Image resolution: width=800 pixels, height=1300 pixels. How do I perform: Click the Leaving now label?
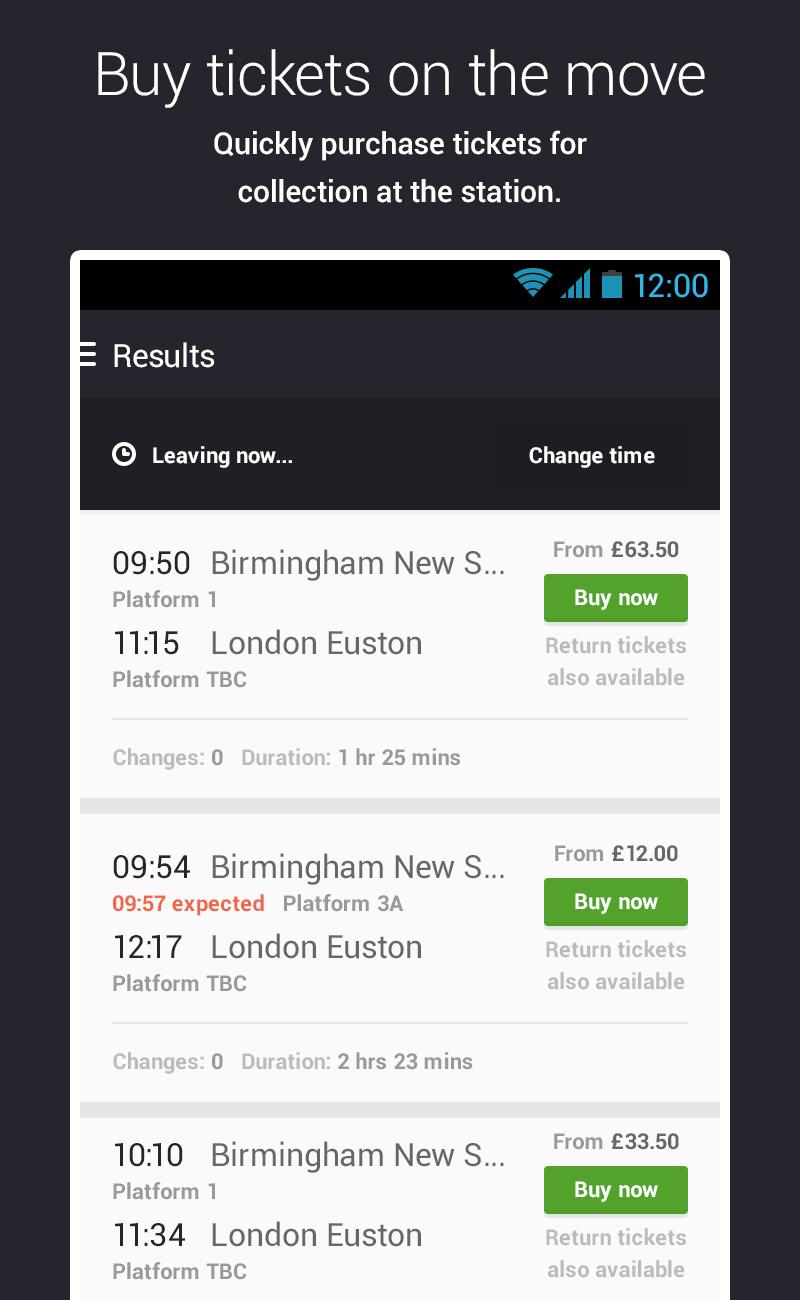coord(221,455)
